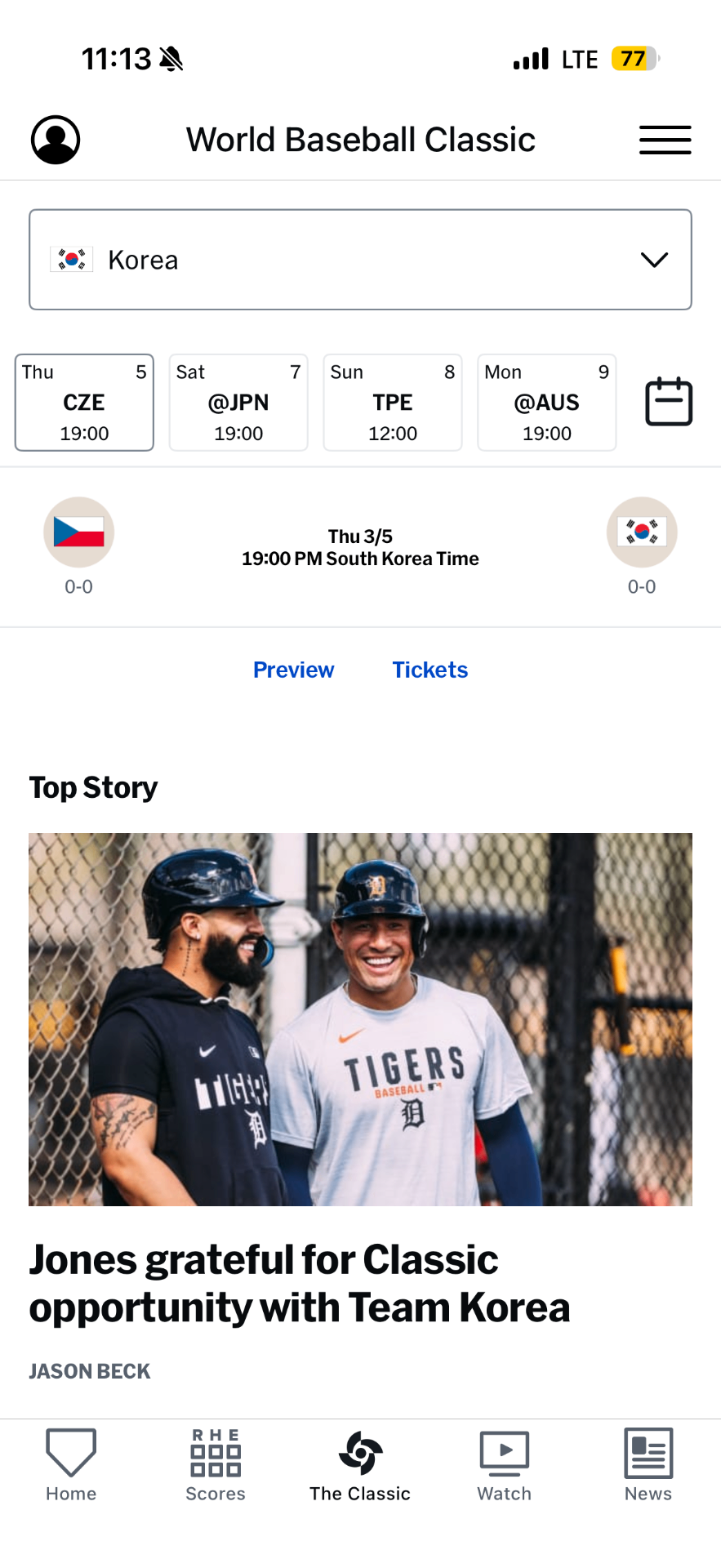
Task: Select the Mon 9 @AUS game
Action: point(547,403)
